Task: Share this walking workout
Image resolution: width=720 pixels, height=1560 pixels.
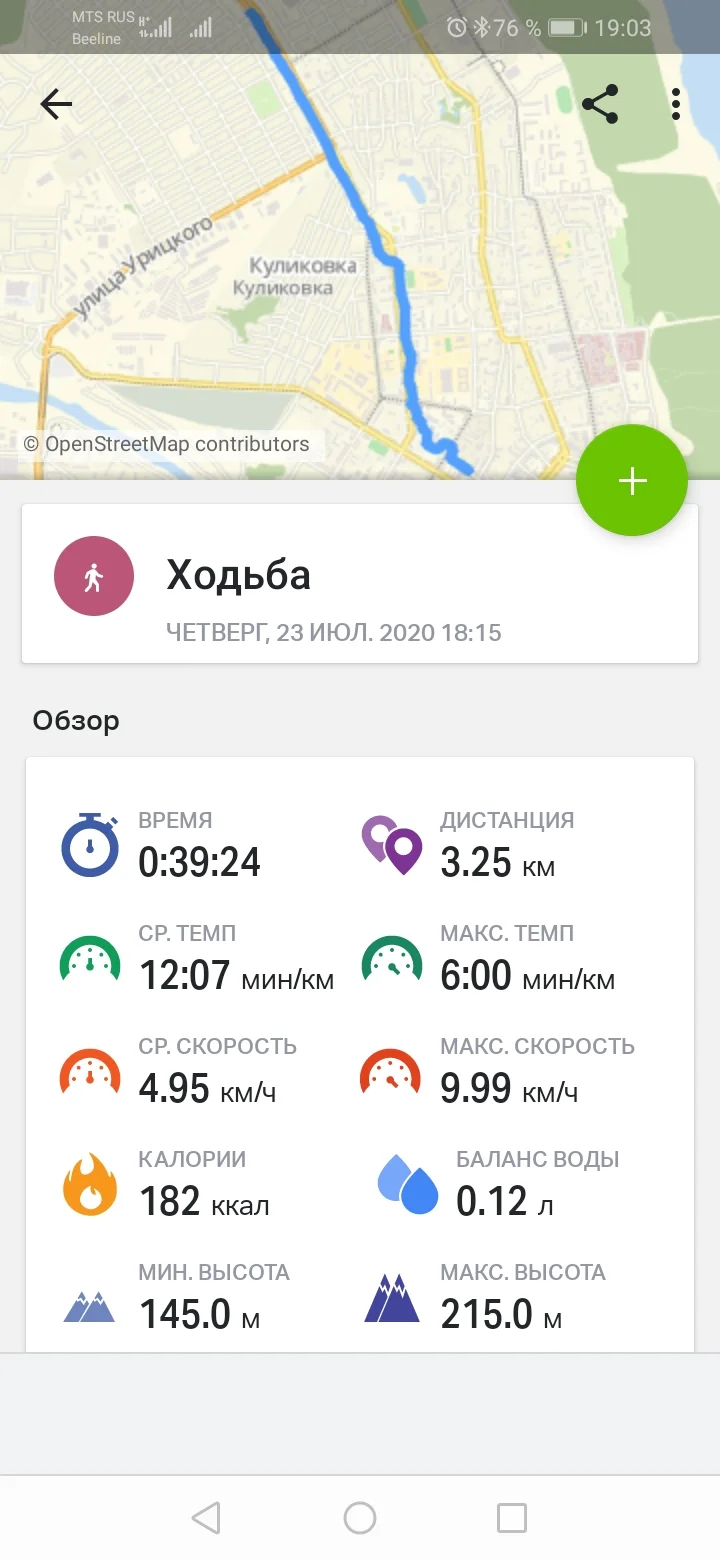Action: [x=599, y=104]
